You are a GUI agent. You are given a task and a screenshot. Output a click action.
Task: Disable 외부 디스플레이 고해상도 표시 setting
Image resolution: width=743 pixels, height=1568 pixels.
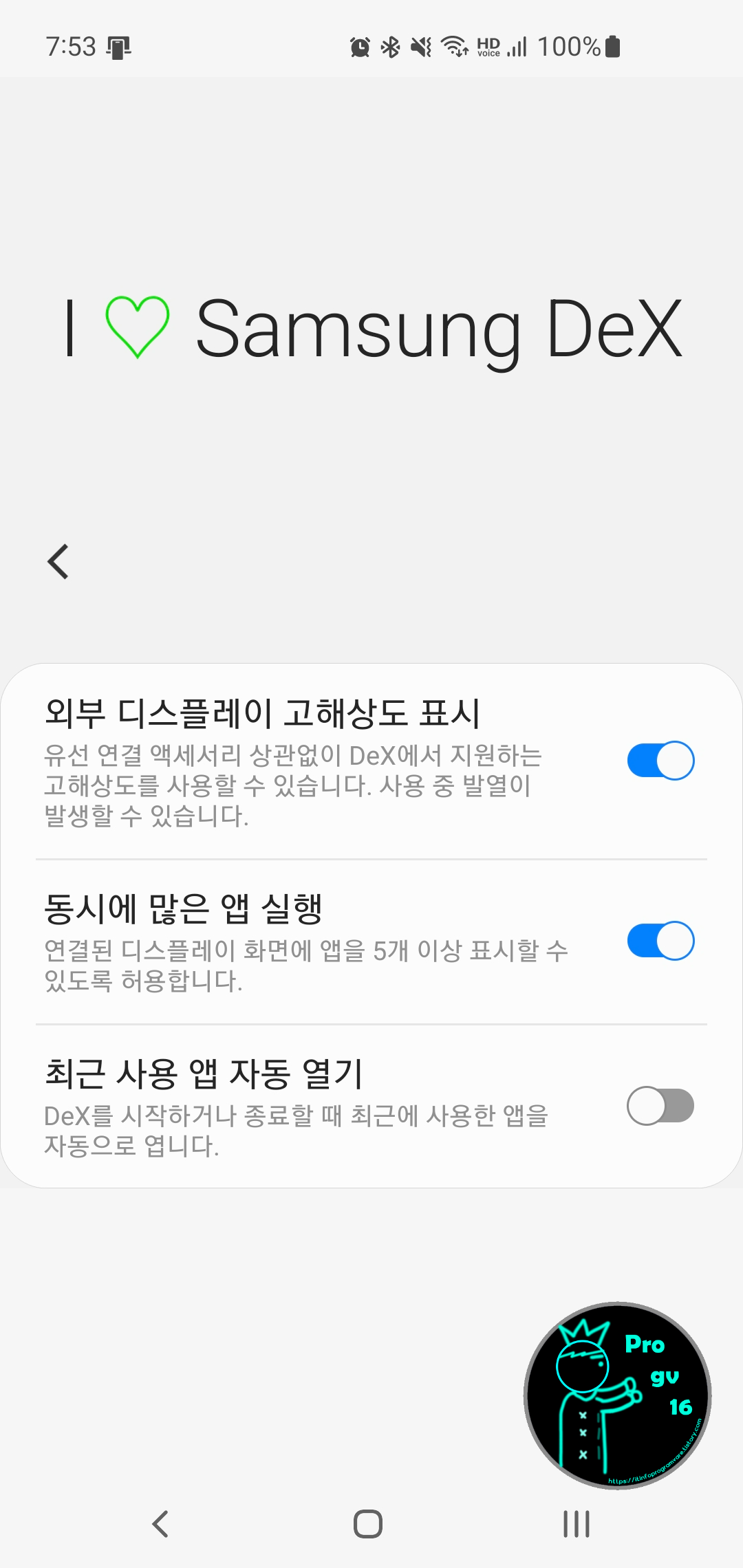663,759
